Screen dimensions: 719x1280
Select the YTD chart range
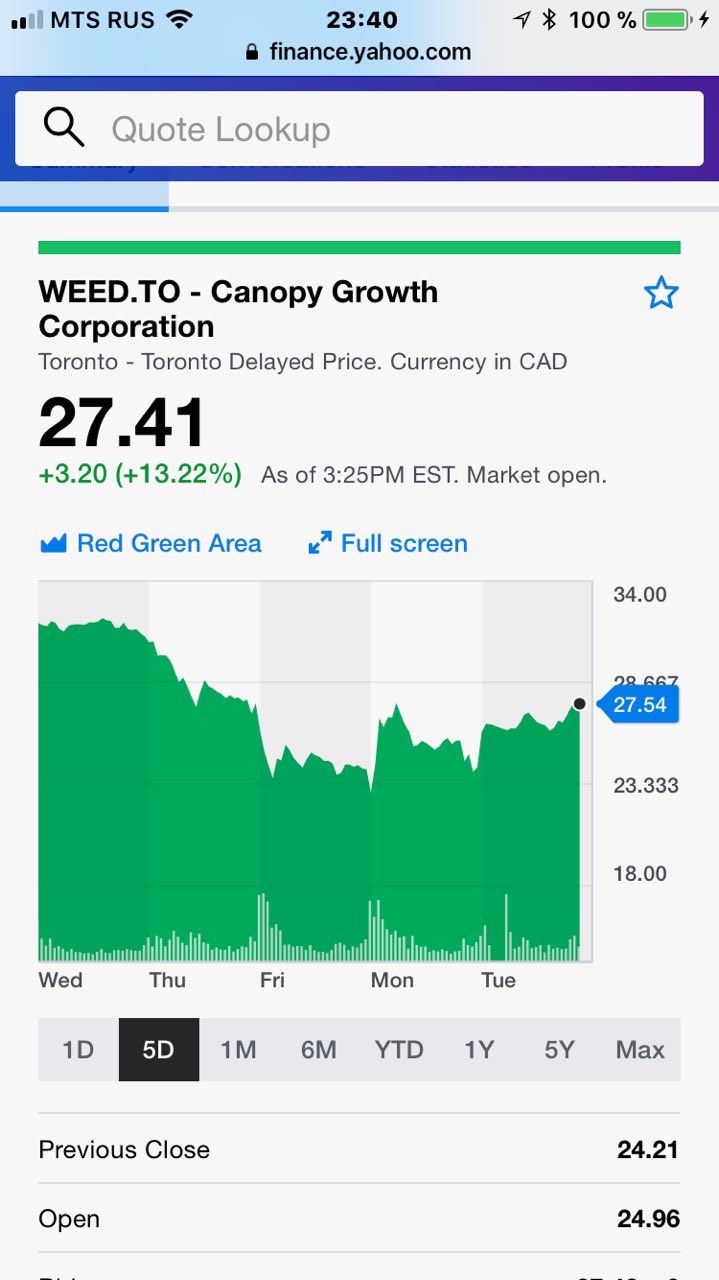coord(399,1049)
